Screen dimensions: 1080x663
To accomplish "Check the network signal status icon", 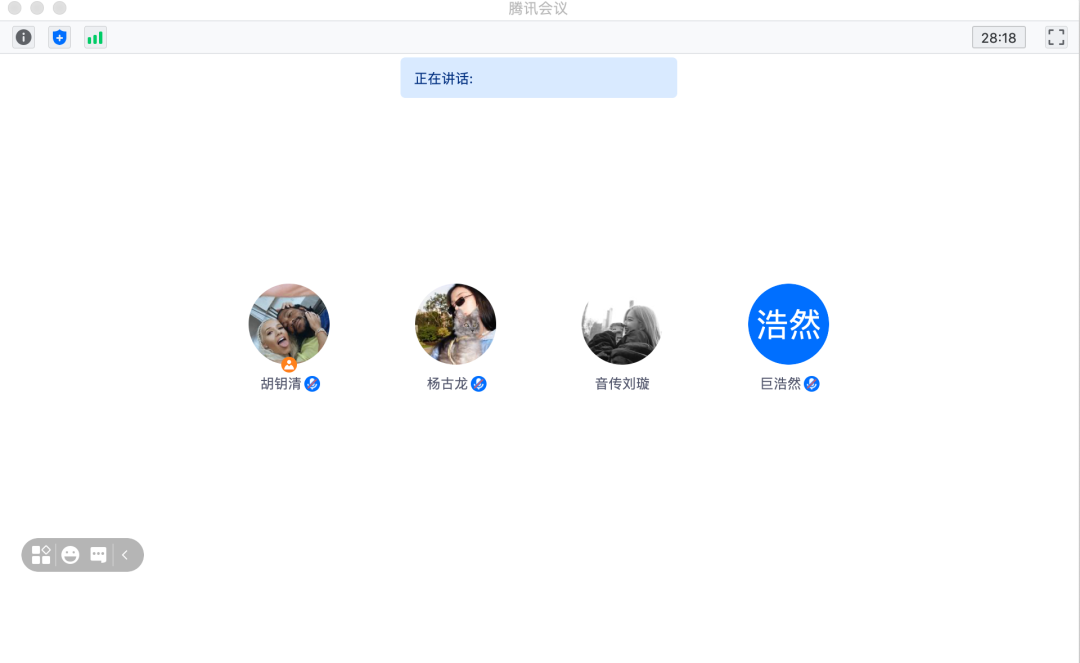I will (x=95, y=38).
